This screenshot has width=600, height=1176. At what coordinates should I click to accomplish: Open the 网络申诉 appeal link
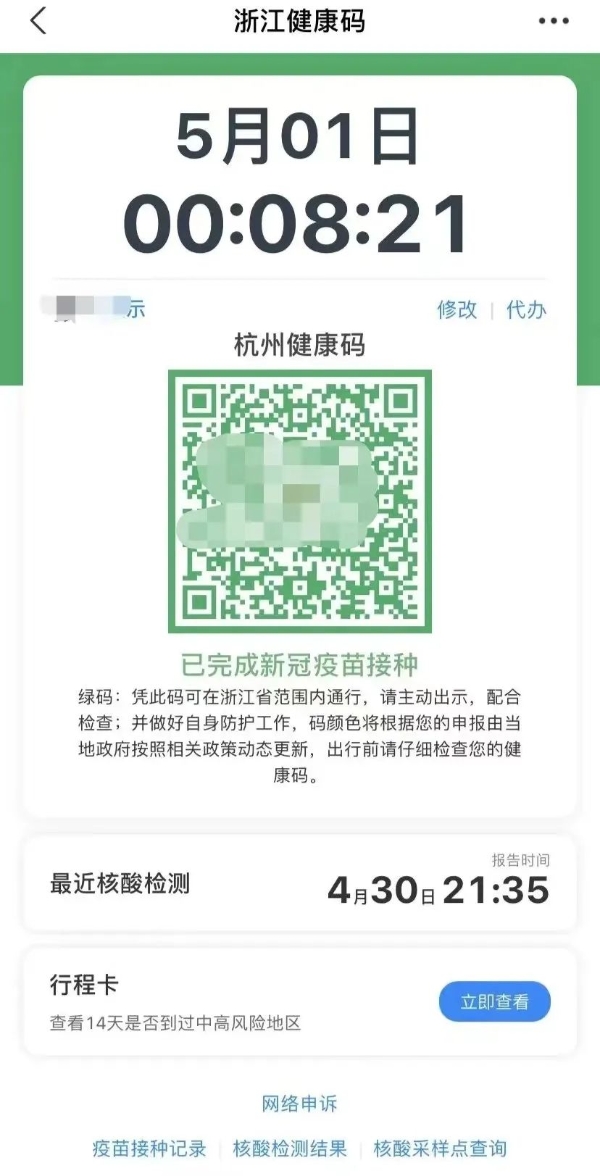(300, 1104)
